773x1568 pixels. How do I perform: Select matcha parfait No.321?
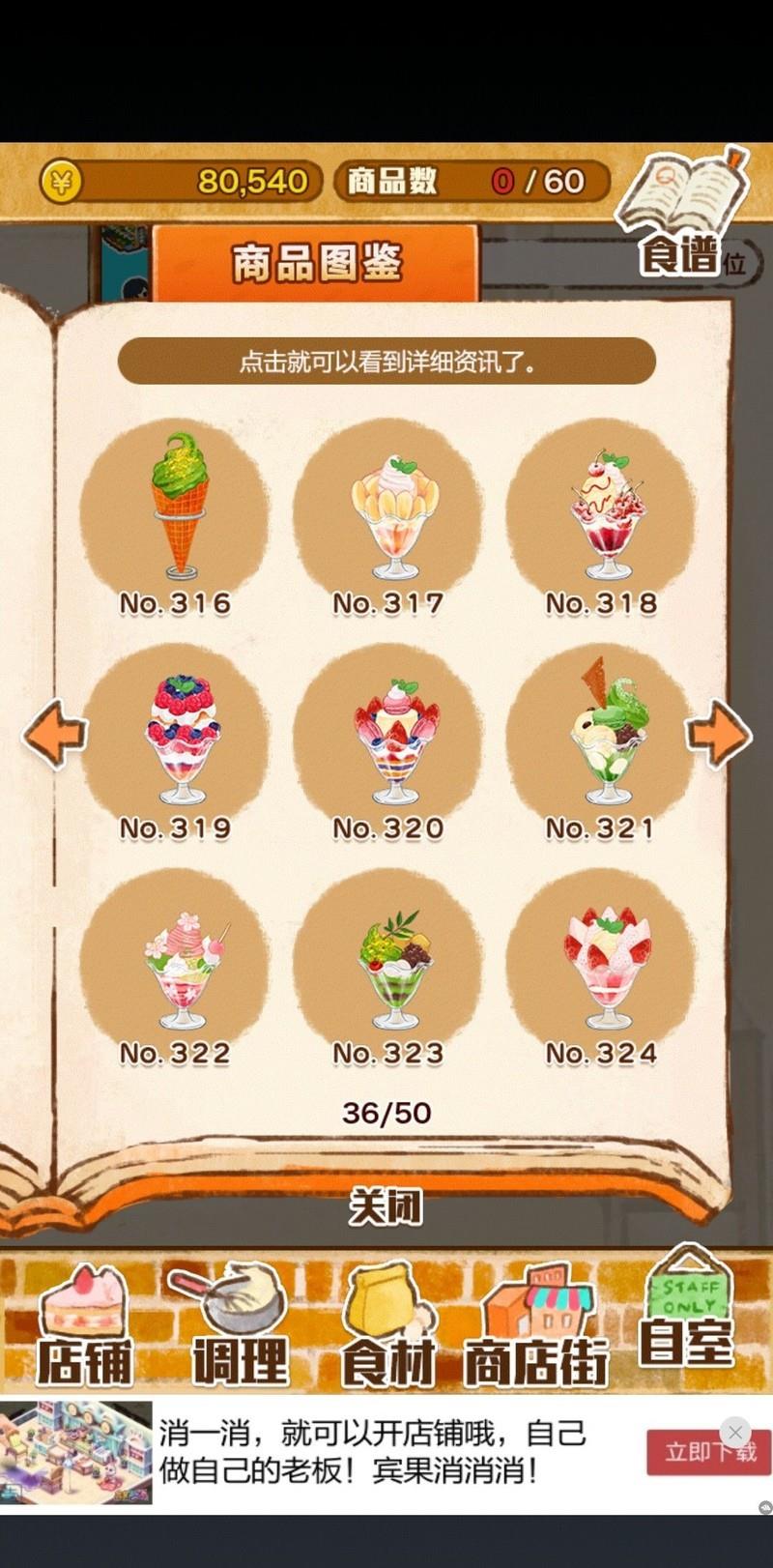coord(601,738)
